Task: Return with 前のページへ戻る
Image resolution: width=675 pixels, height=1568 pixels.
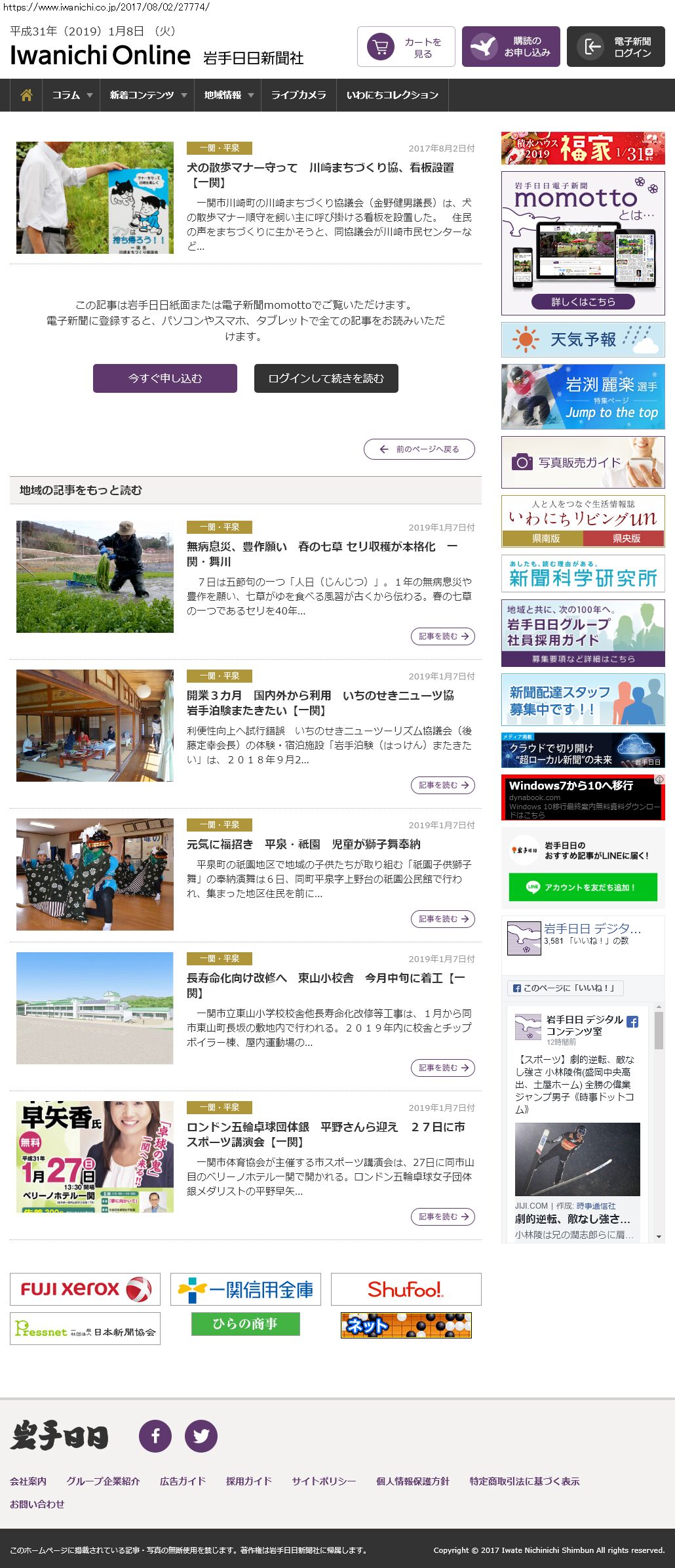Action: [419, 449]
